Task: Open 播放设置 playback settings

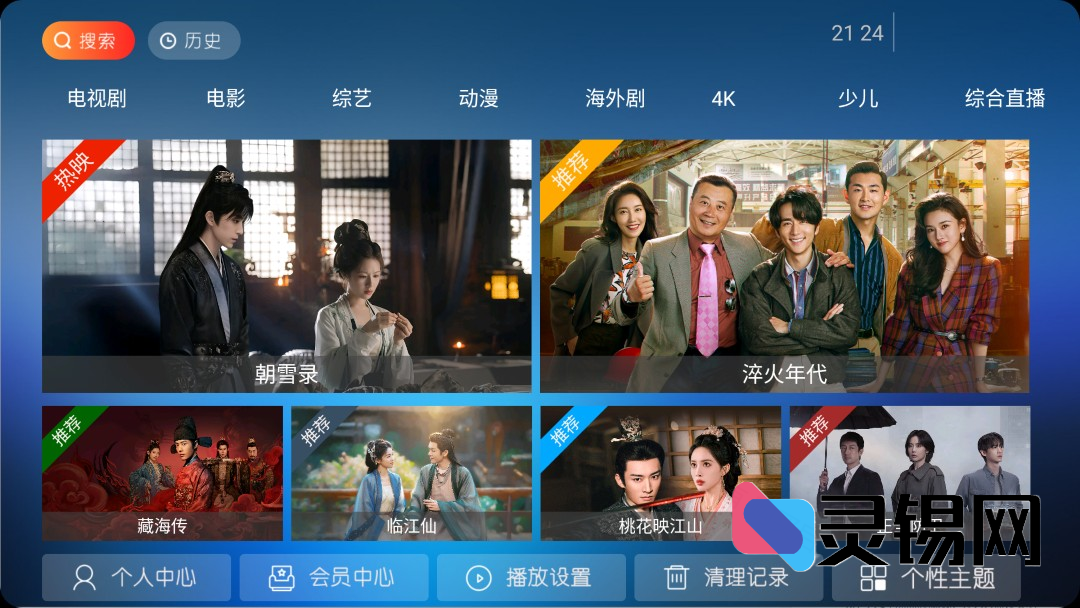Action: coord(531,577)
